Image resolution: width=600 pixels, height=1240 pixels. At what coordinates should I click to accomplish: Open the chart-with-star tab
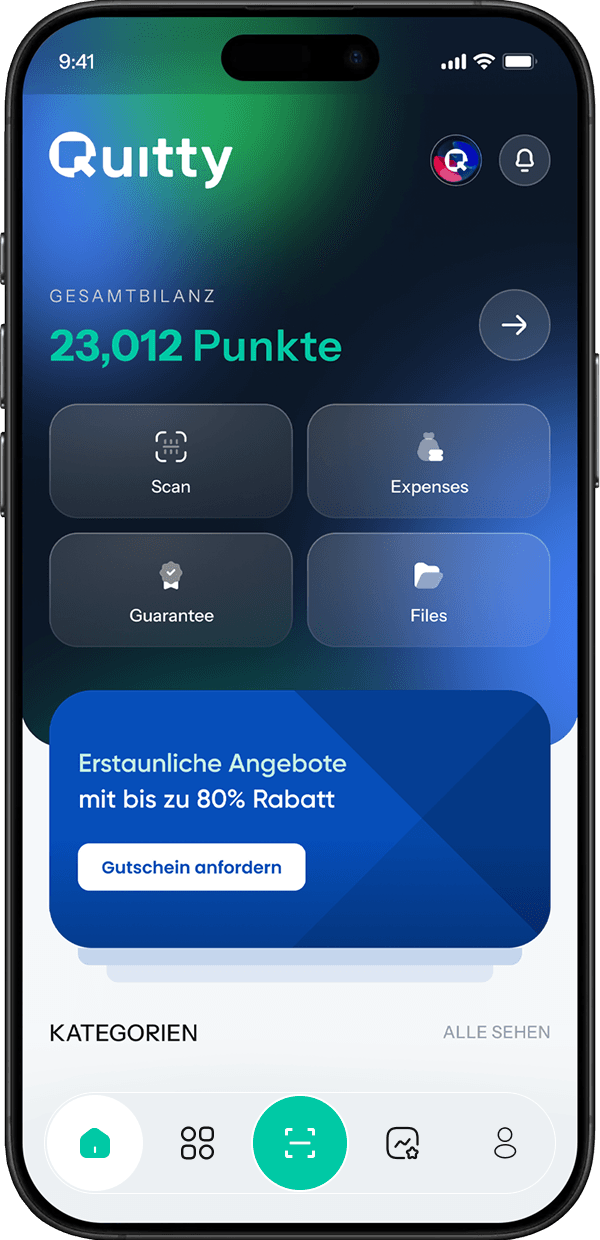pos(403,1142)
